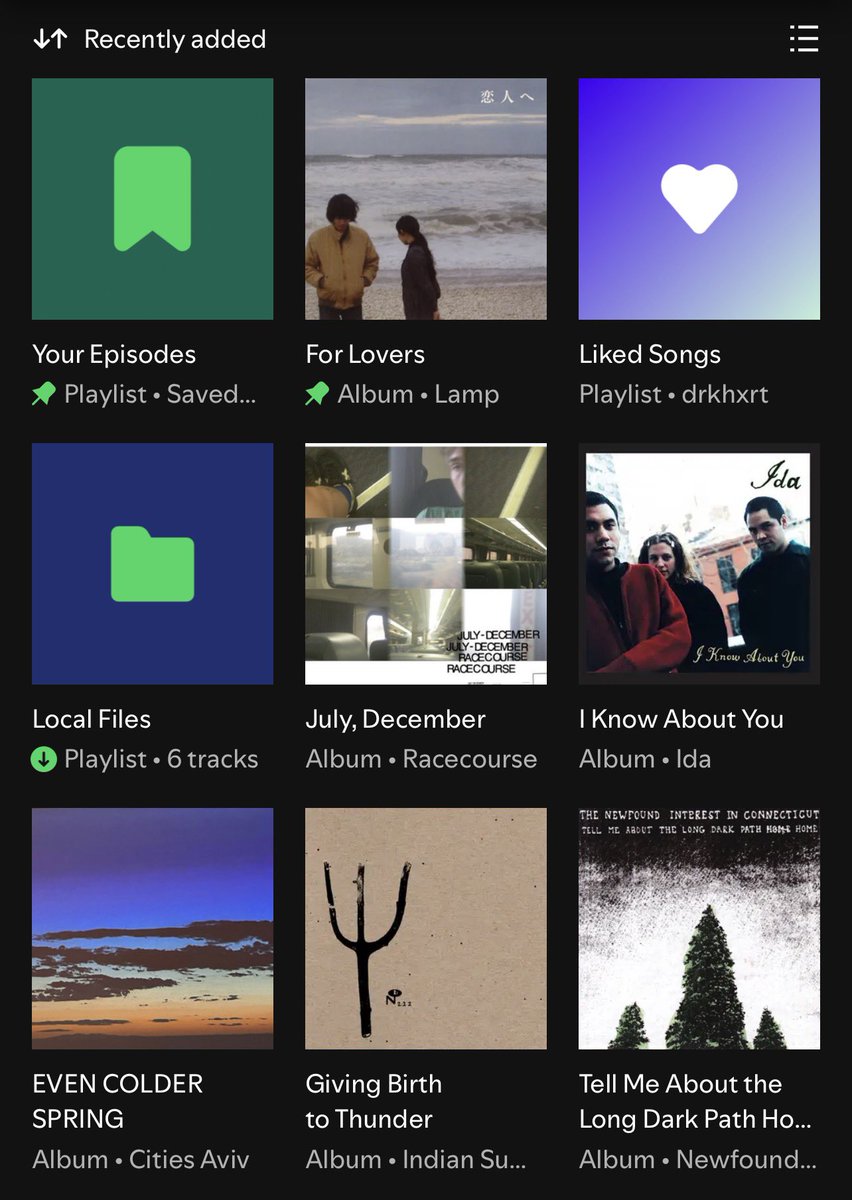Open EVEN COLDER SPRING by Cities Aviv

[152, 928]
